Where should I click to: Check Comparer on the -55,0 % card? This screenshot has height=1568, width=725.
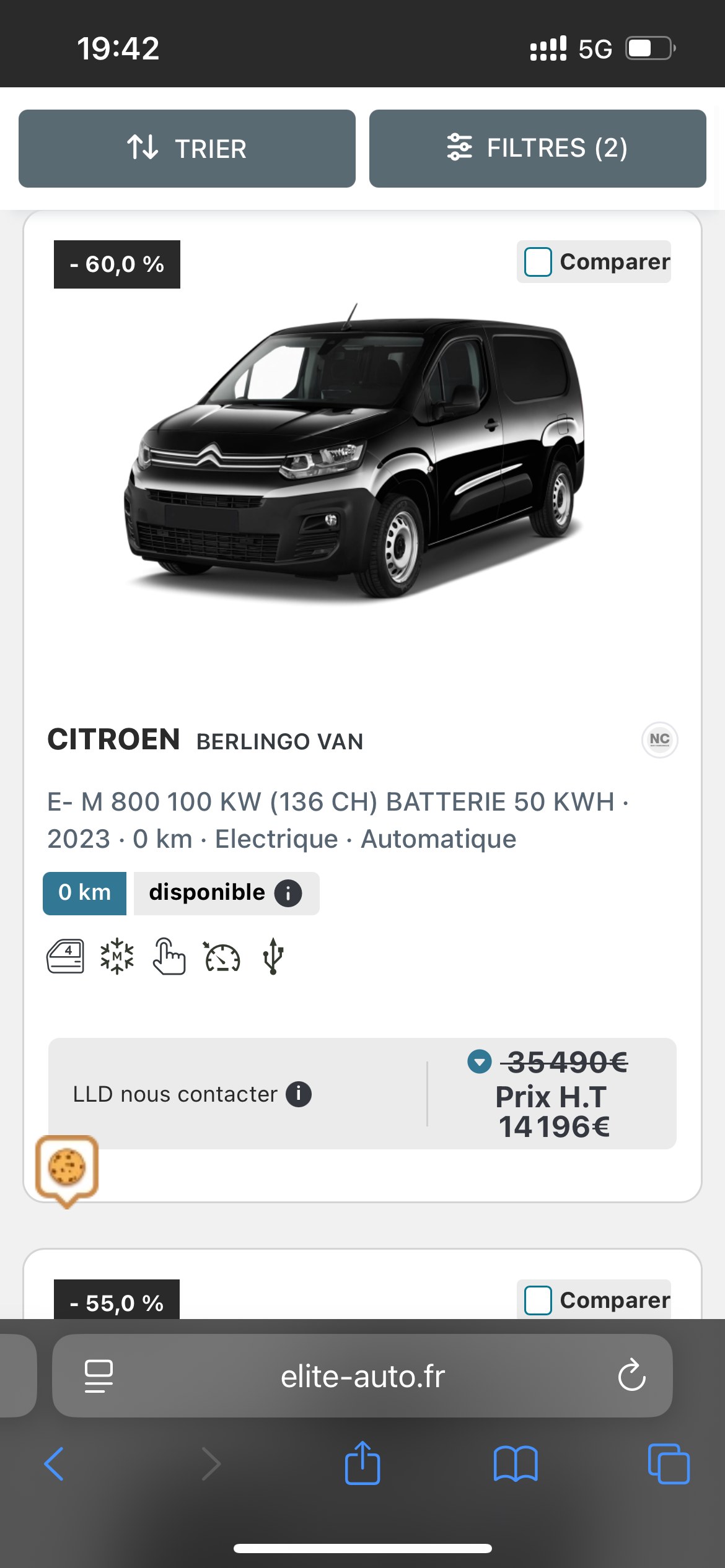click(x=538, y=1300)
